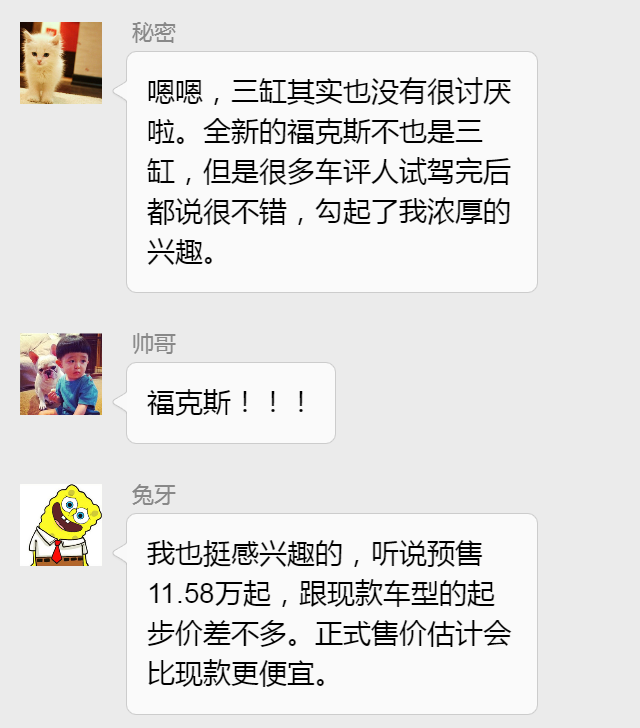Screen dimensions: 640x728
Task: Tap 帅哥's avatar with child and dog
Action: click(x=61, y=374)
